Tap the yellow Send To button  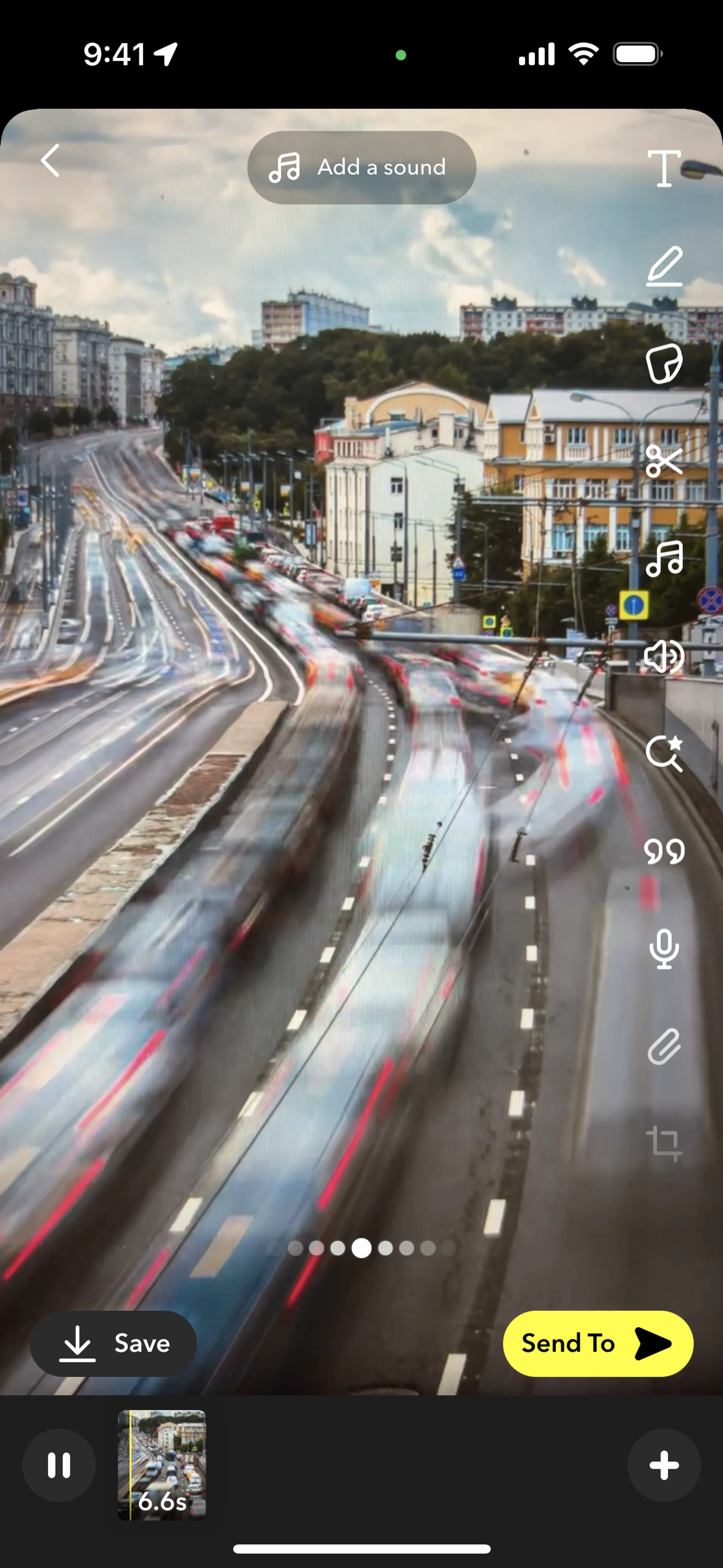(598, 1343)
